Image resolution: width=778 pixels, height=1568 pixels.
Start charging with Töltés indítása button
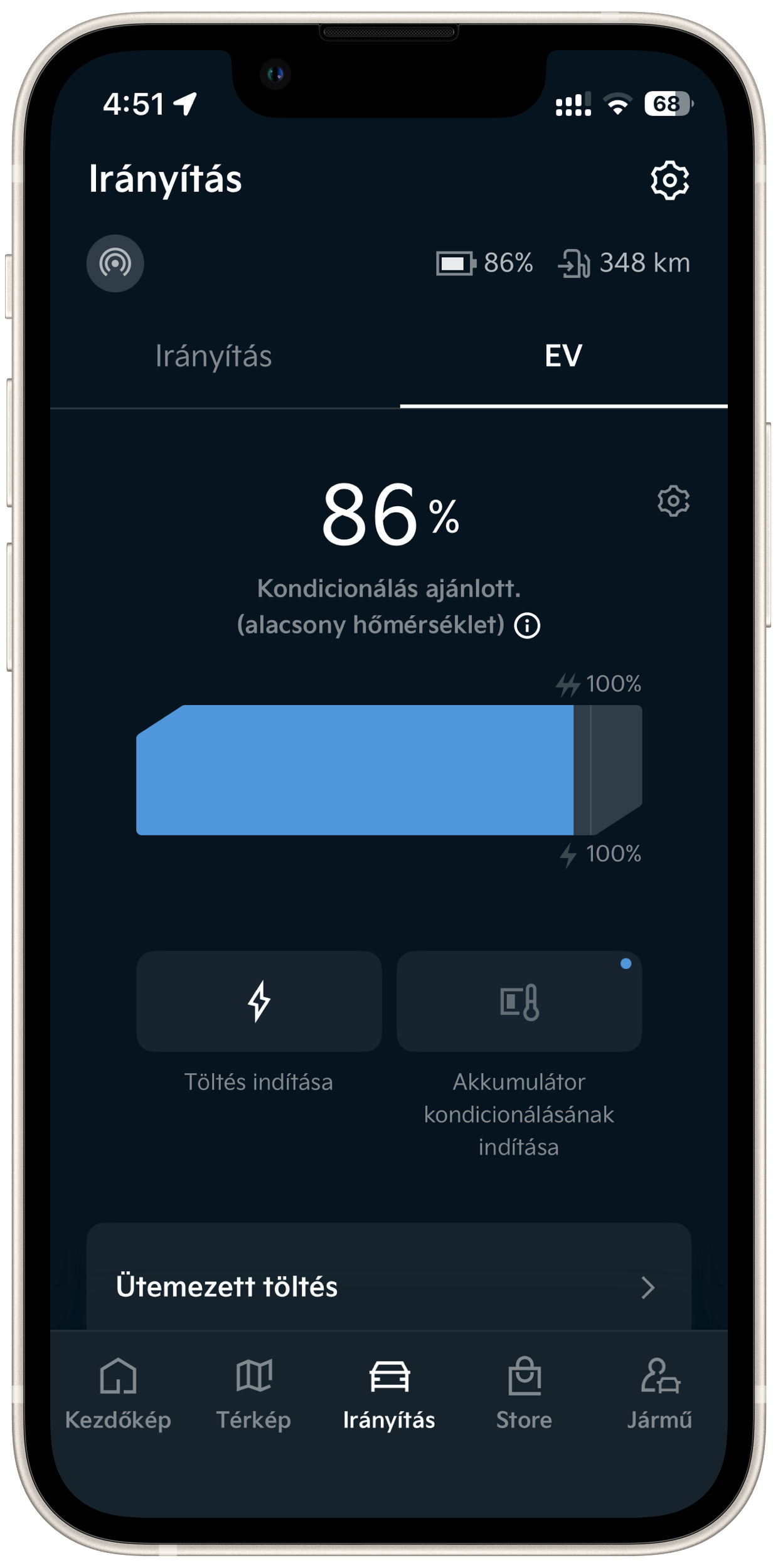(258, 1002)
